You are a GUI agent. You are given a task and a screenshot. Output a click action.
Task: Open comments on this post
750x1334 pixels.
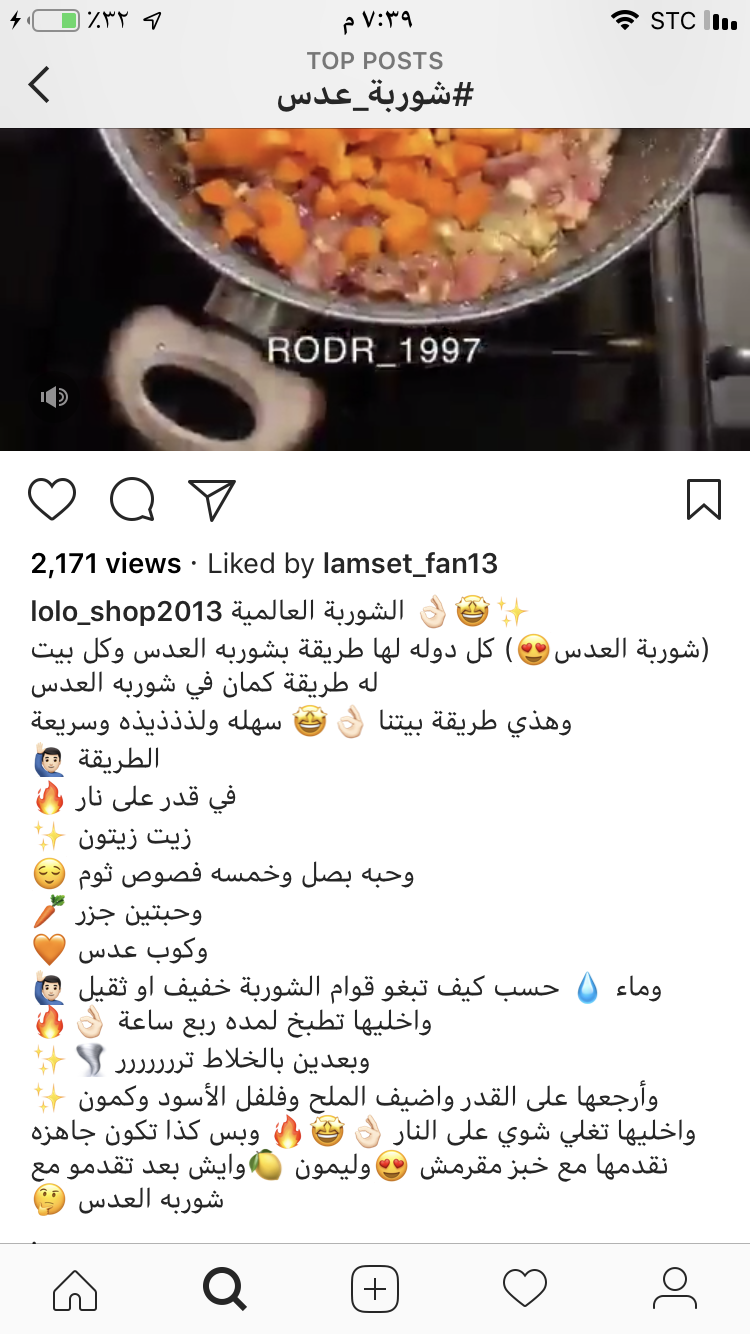point(132,499)
